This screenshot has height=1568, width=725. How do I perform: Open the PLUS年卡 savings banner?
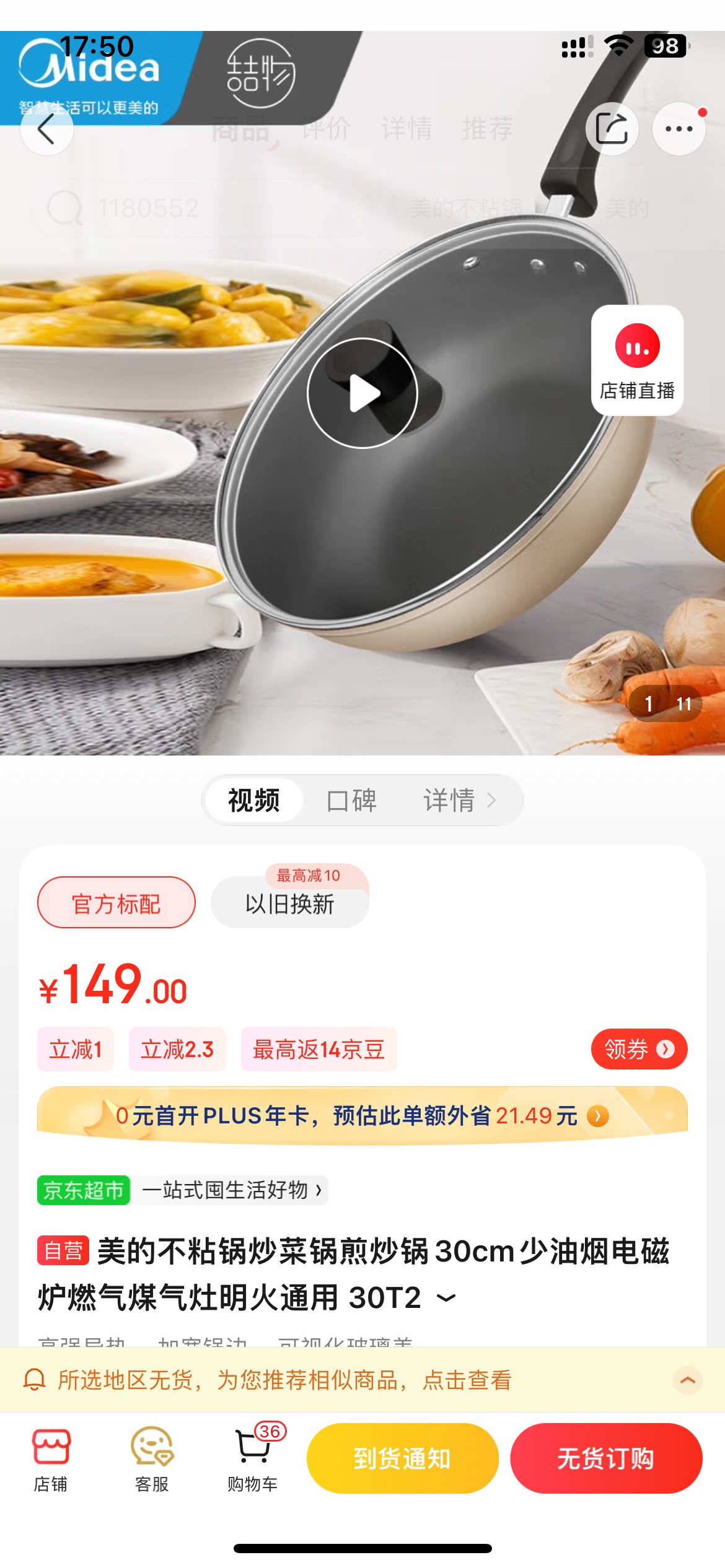tap(362, 1116)
